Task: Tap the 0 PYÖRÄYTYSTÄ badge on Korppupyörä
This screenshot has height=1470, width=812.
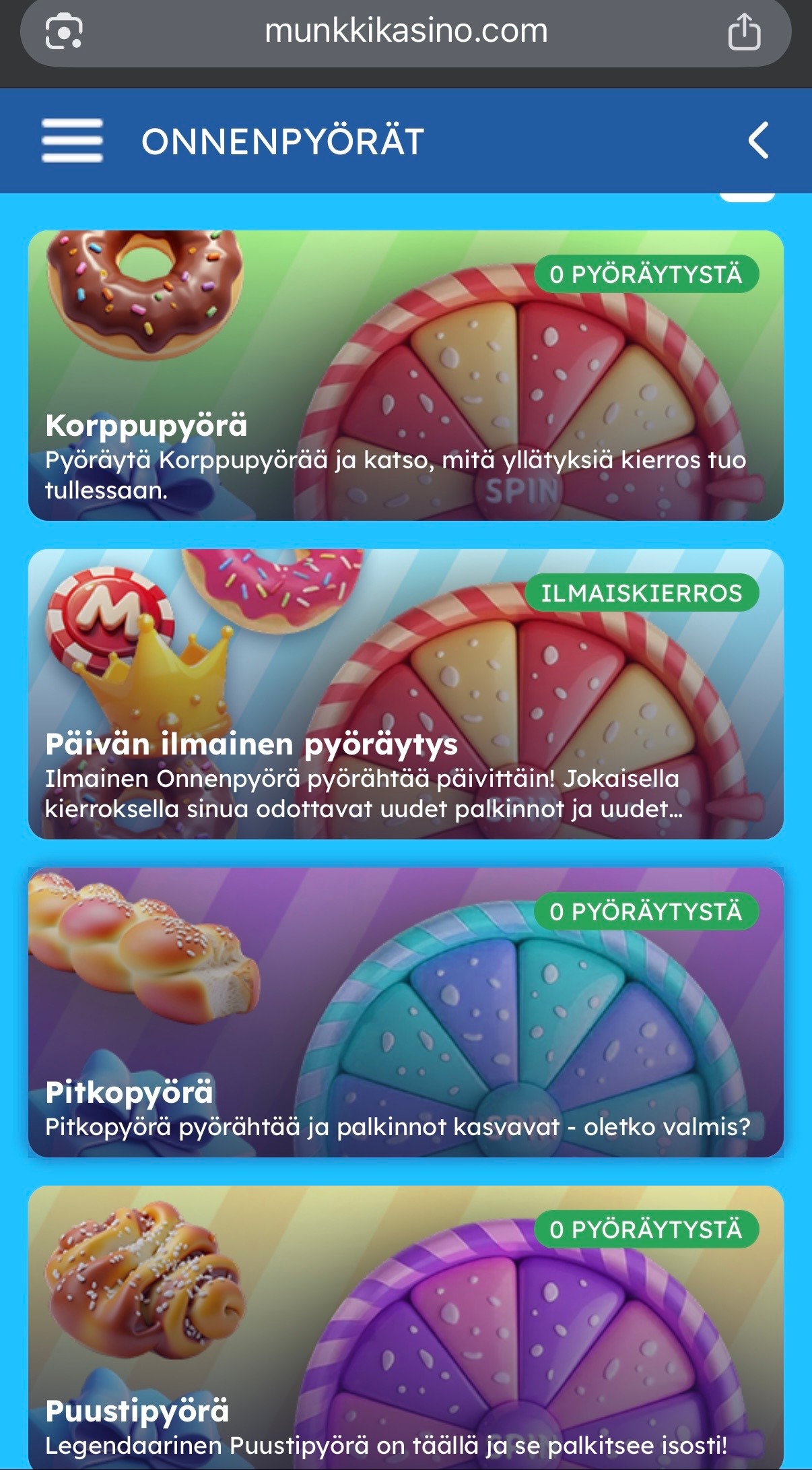Action: 645,273
